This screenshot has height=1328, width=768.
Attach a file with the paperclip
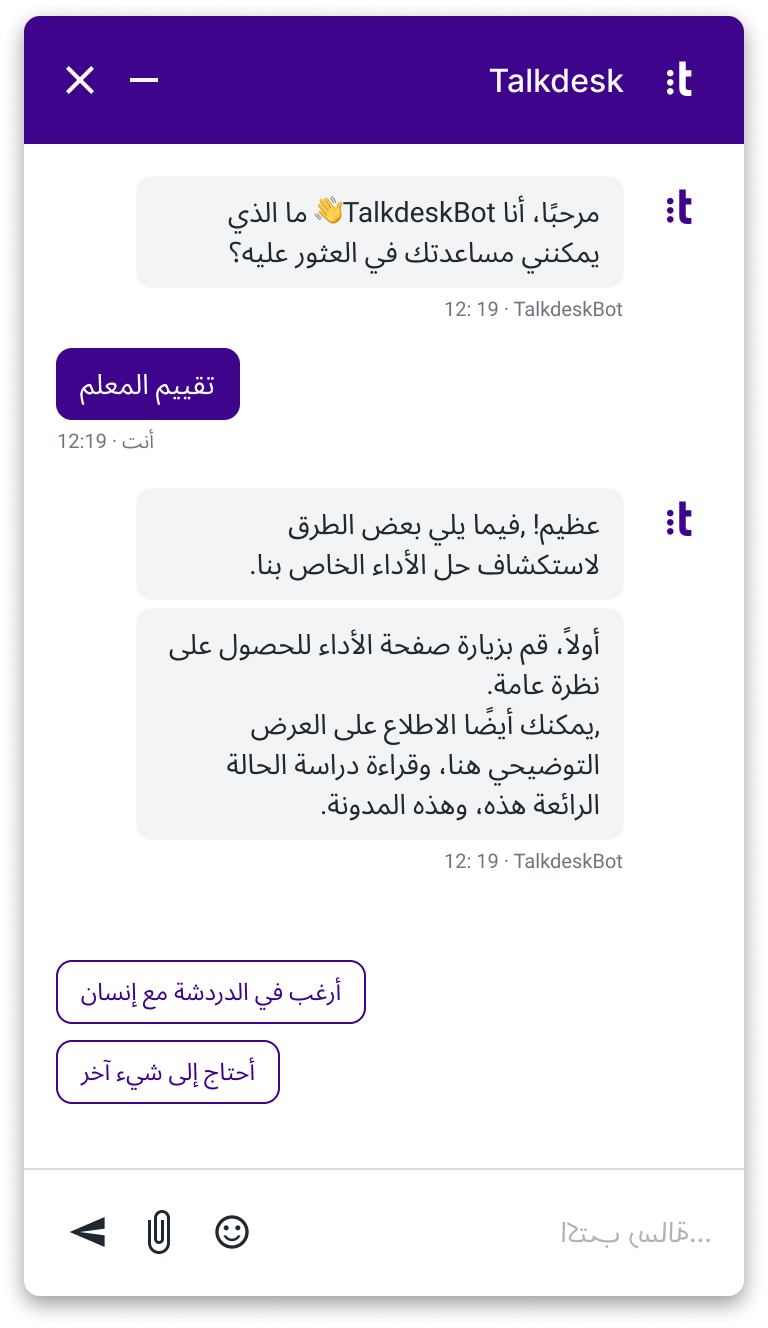pyautogui.click(x=159, y=1232)
